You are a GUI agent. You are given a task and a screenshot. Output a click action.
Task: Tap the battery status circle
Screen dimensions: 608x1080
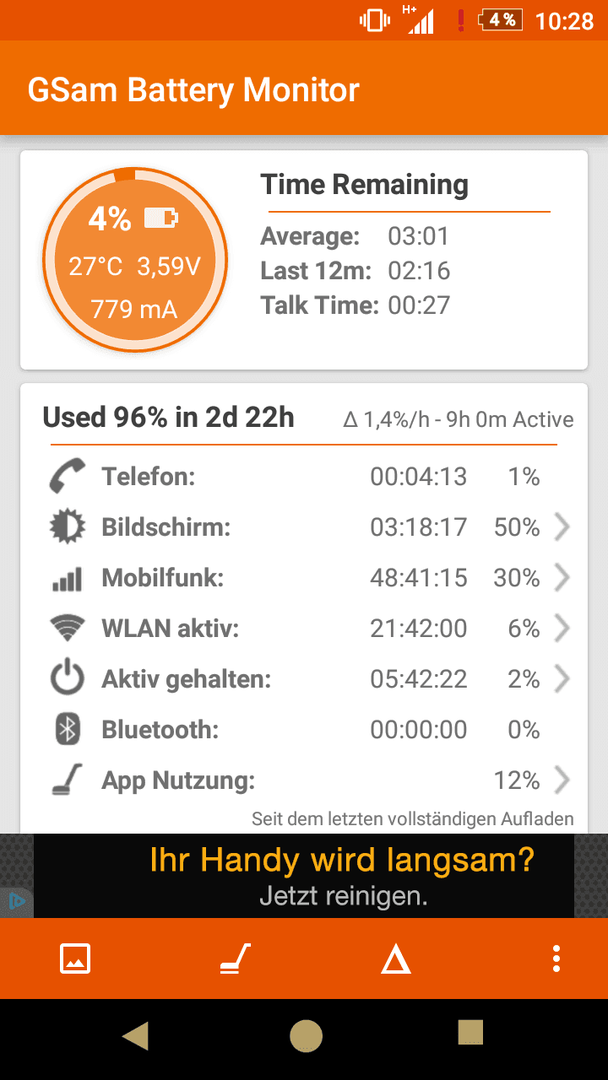[x=135, y=258]
